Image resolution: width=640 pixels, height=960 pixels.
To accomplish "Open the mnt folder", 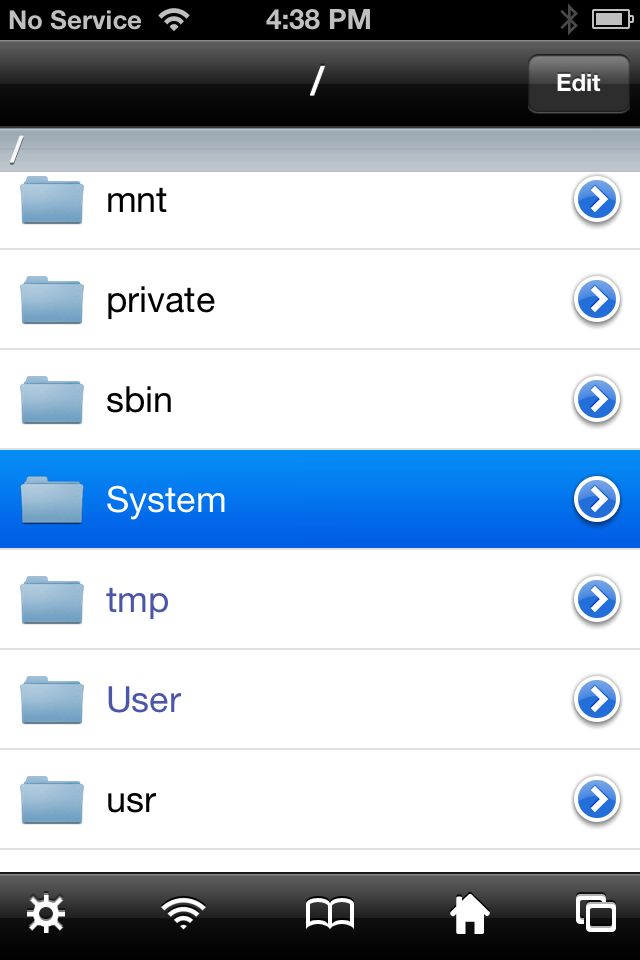I will (x=137, y=201).
